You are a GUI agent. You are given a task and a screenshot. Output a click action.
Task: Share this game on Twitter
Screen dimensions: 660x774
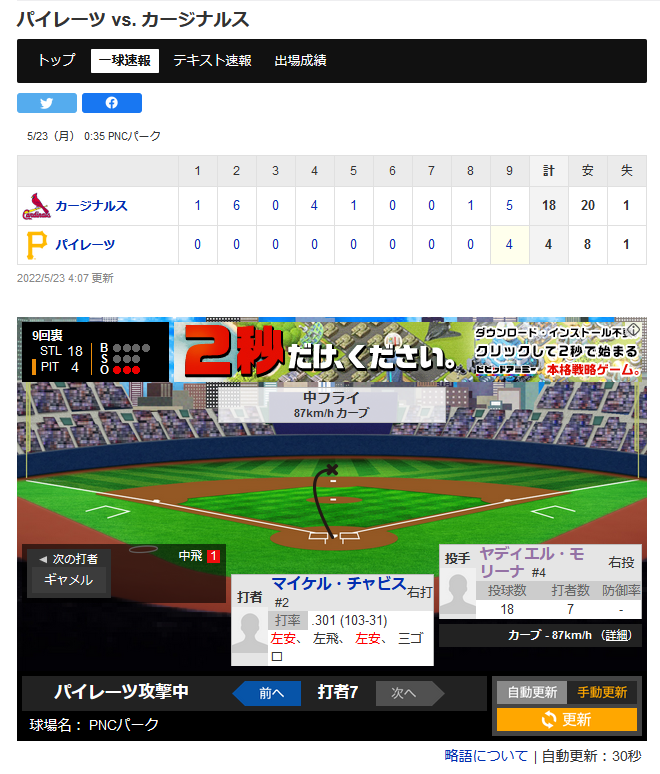(x=47, y=103)
